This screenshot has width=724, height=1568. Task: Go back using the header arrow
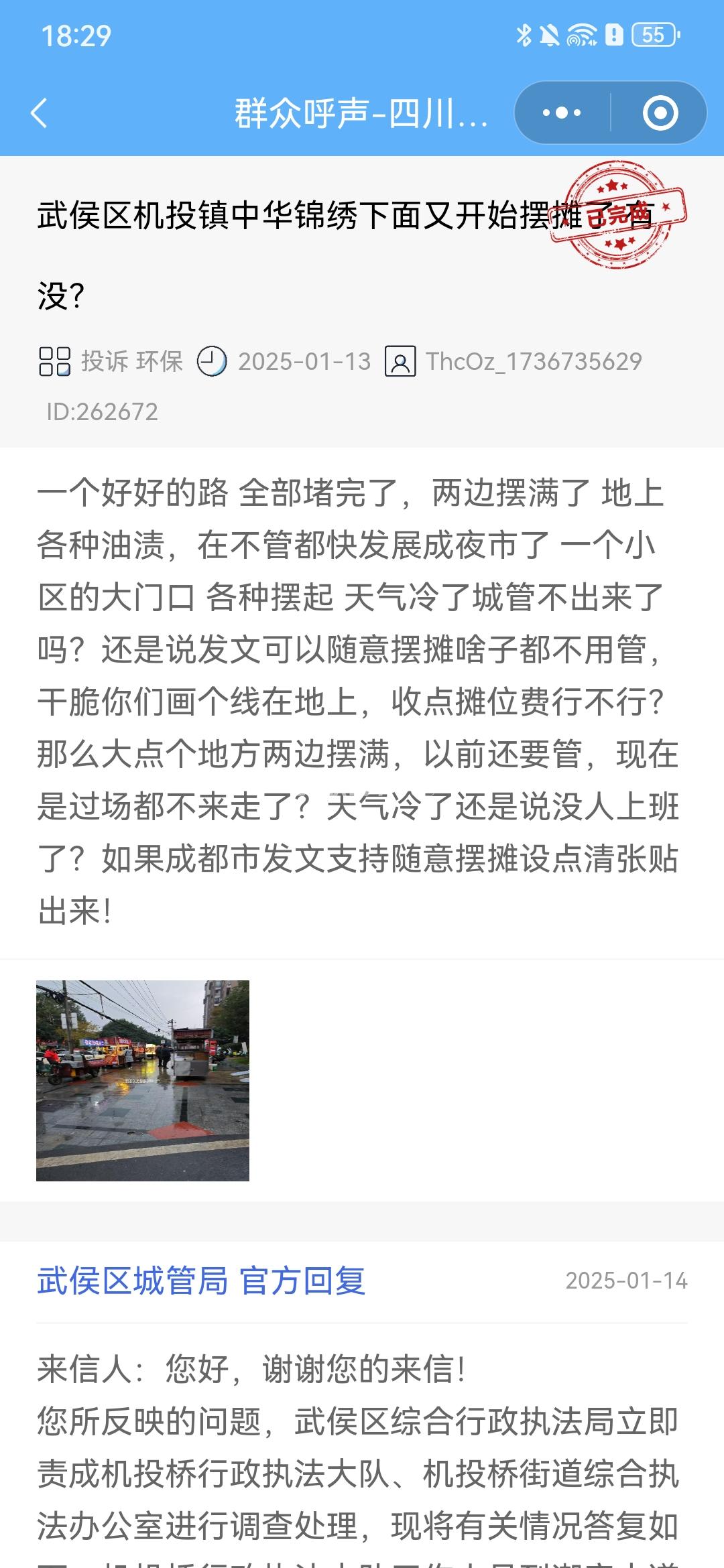40,113
